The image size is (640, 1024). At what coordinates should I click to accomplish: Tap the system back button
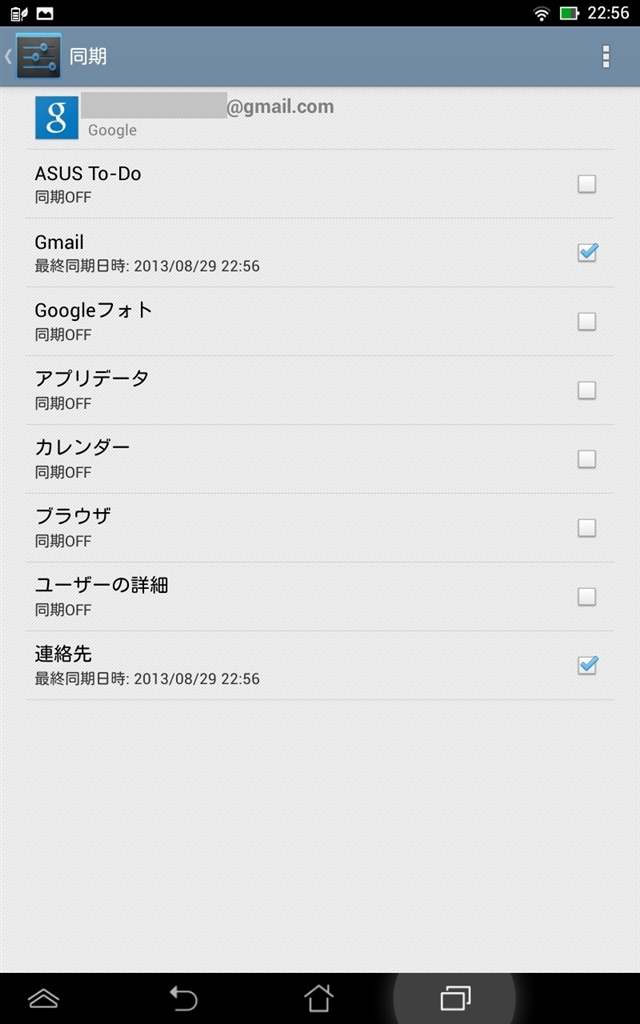(x=183, y=997)
